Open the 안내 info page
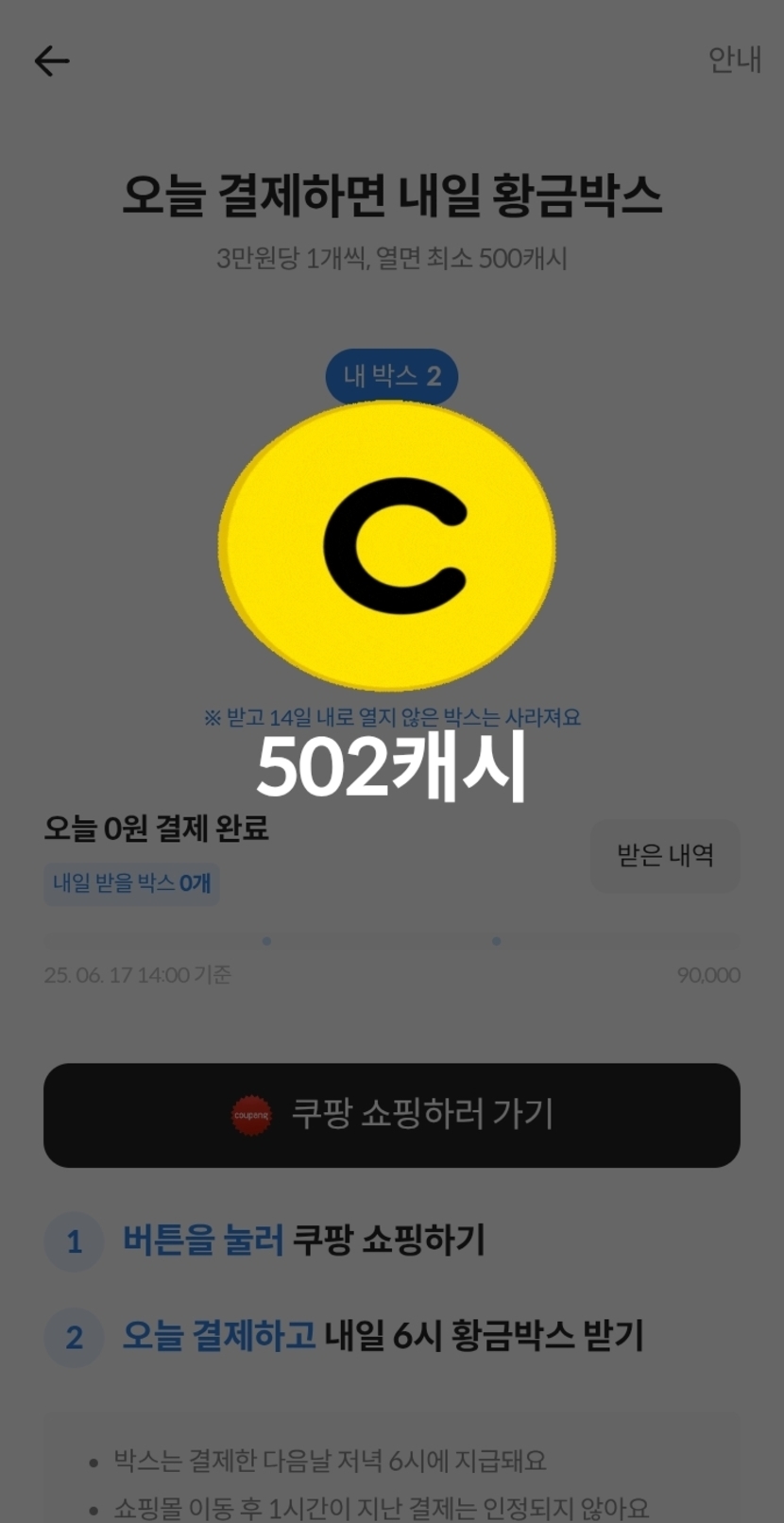Image resolution: width=784 pixels, height=1523 pixels. coord(734,60)
